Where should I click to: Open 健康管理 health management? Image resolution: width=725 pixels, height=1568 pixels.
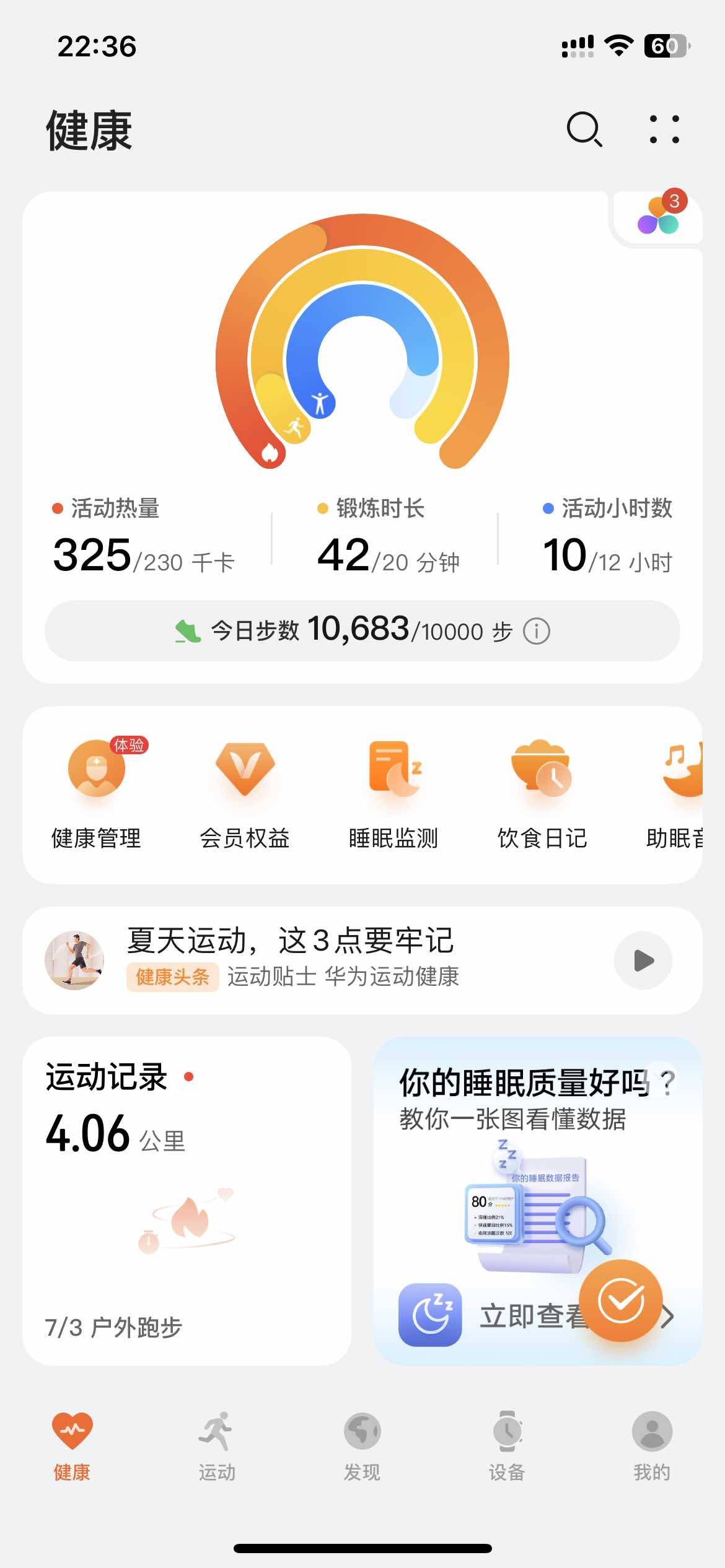coord(96,794)
